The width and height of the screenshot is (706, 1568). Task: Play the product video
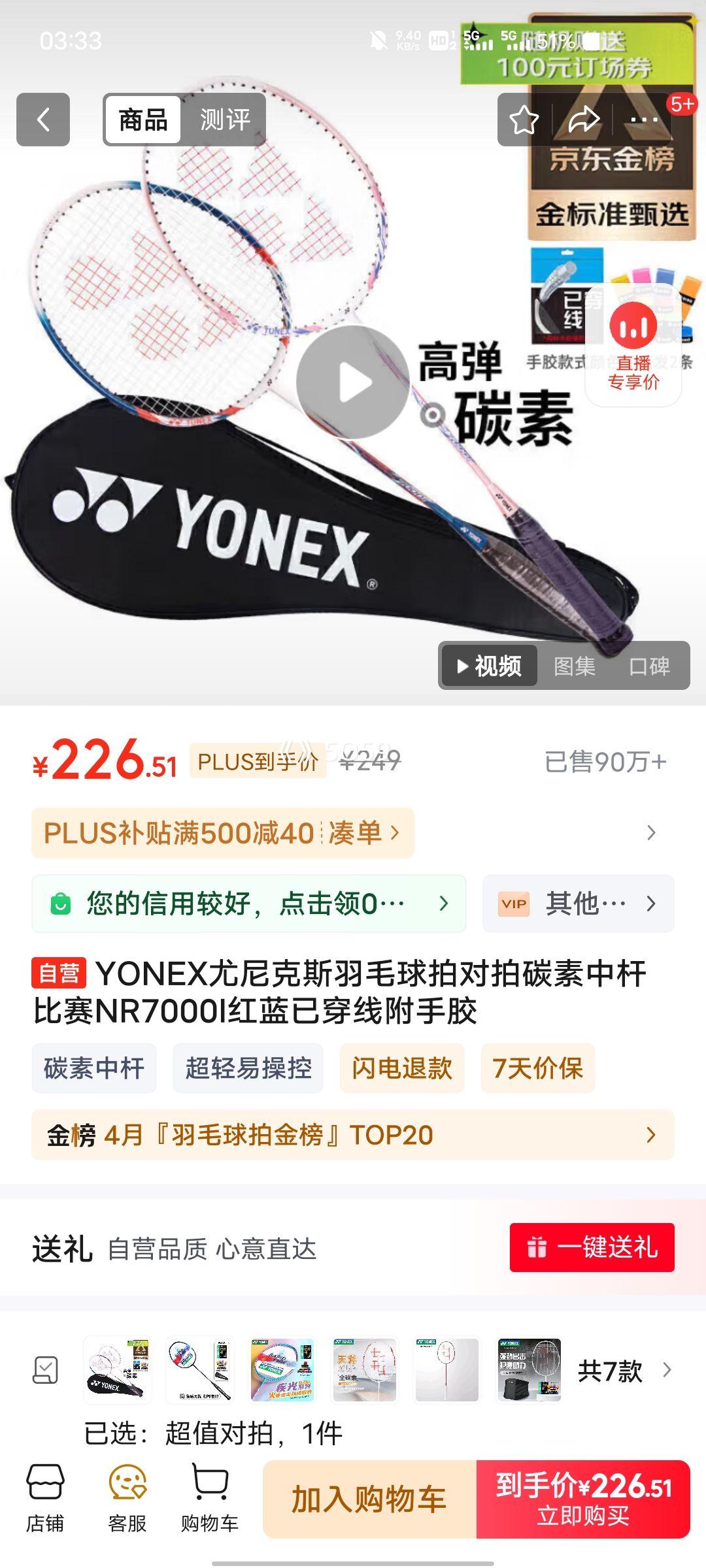(353, 382)
